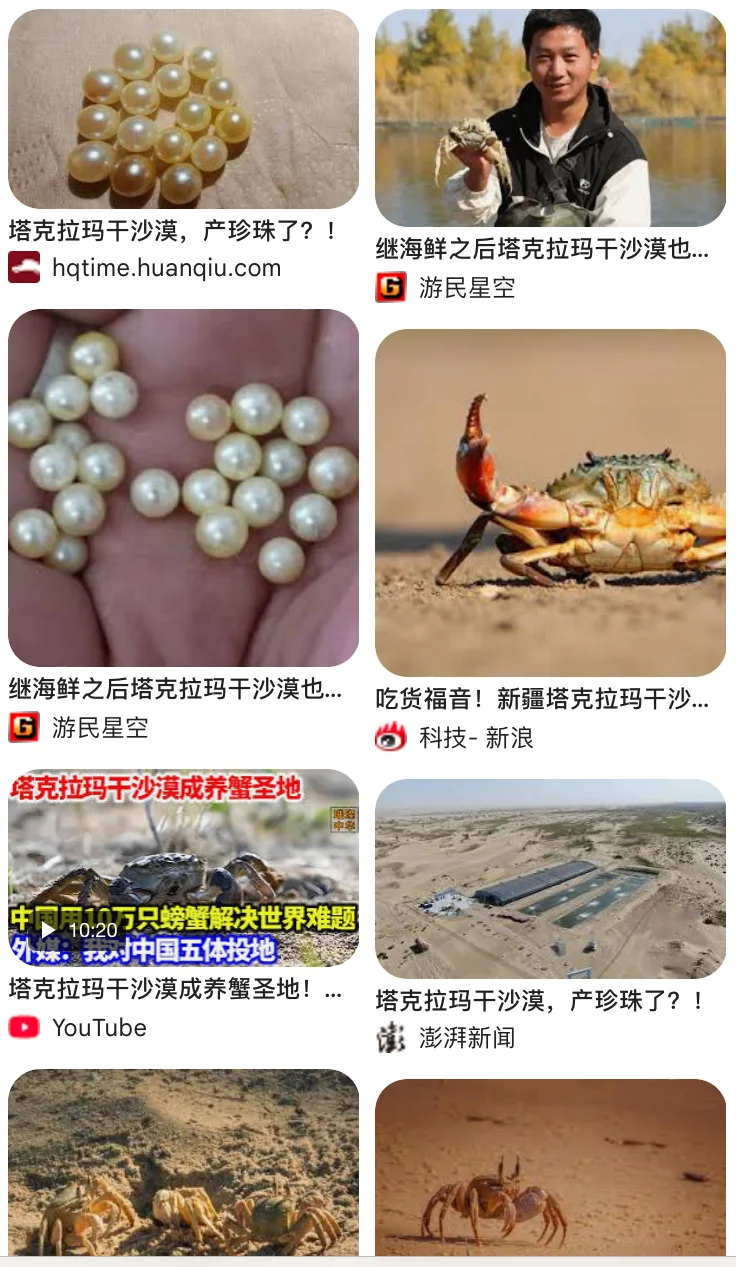The width and height of the screenshot is (736, 1267).
Task: Open the crab with raised claw image from 科技-新浪
Action: (x=550, y=503)
